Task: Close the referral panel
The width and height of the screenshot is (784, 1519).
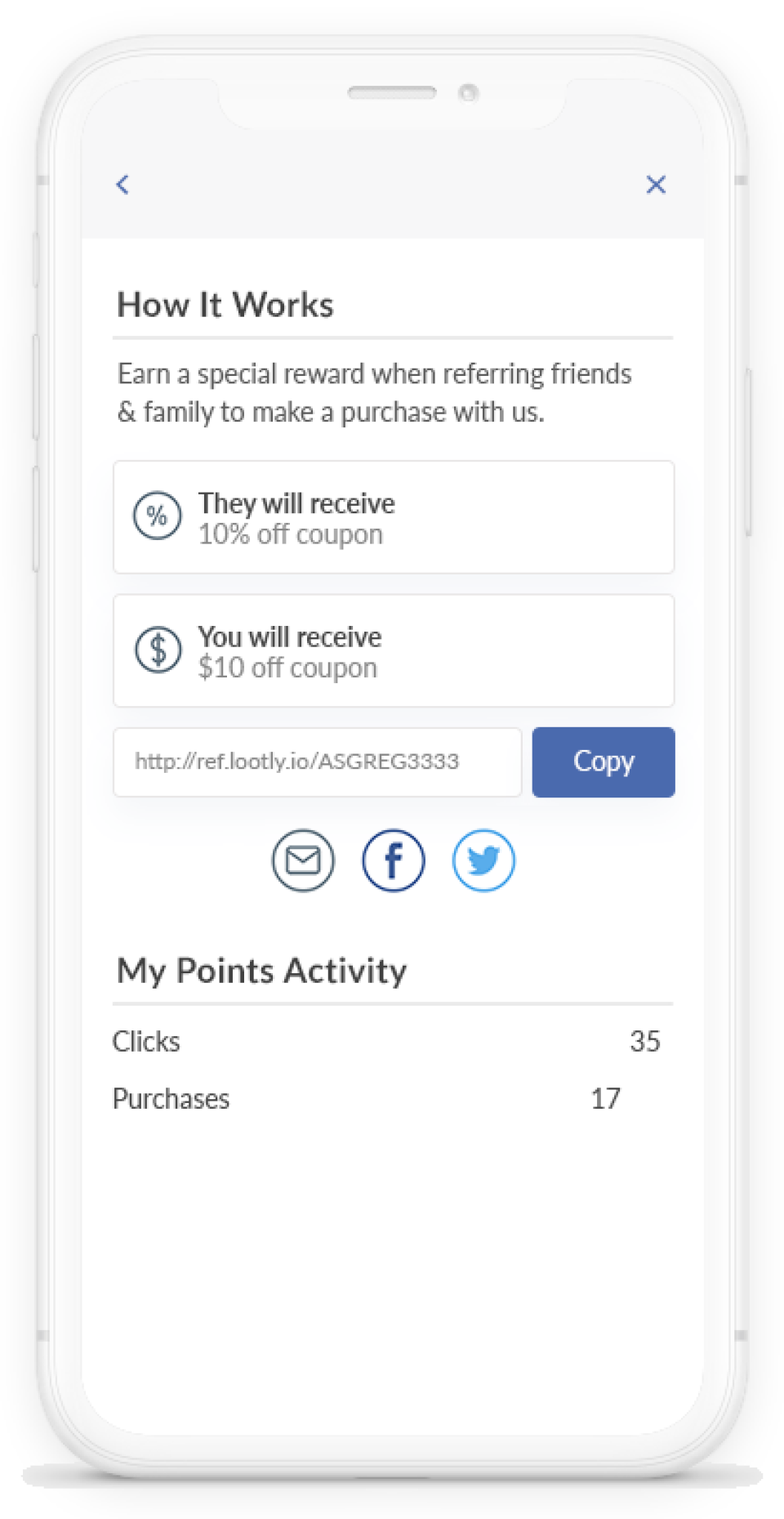Action: coord(656,185)
